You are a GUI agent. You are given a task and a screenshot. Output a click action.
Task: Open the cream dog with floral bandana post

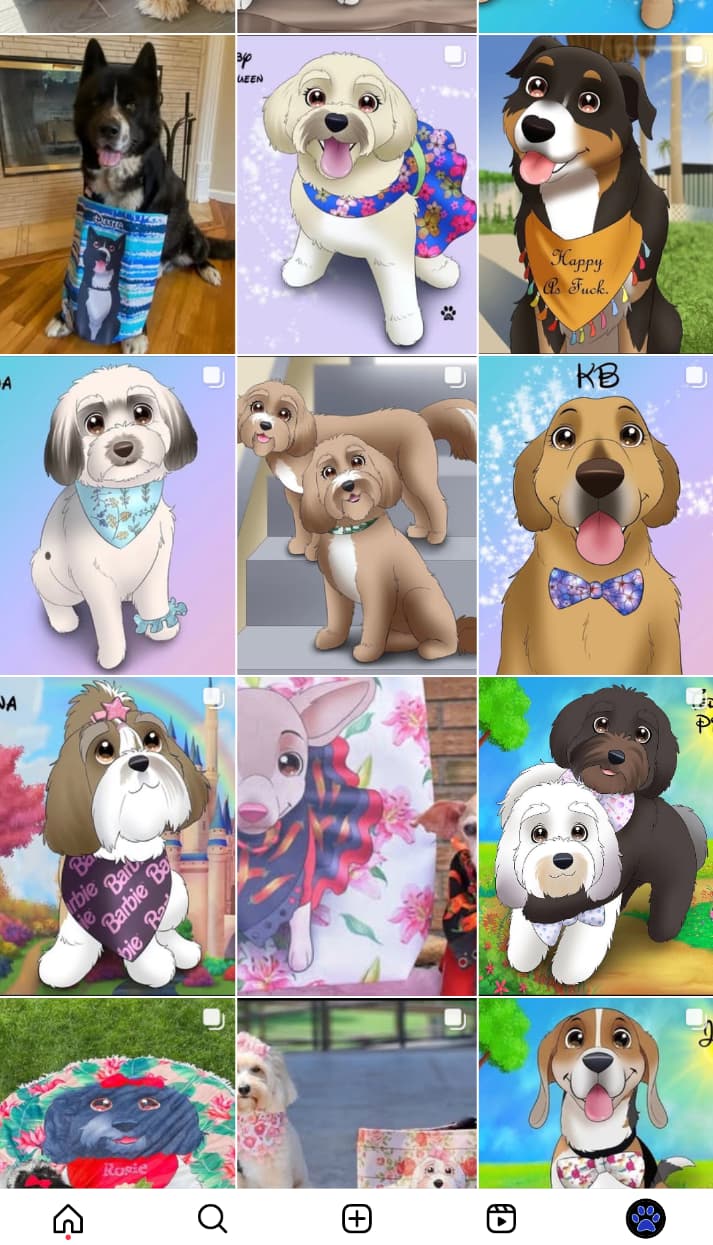[357, 195]
